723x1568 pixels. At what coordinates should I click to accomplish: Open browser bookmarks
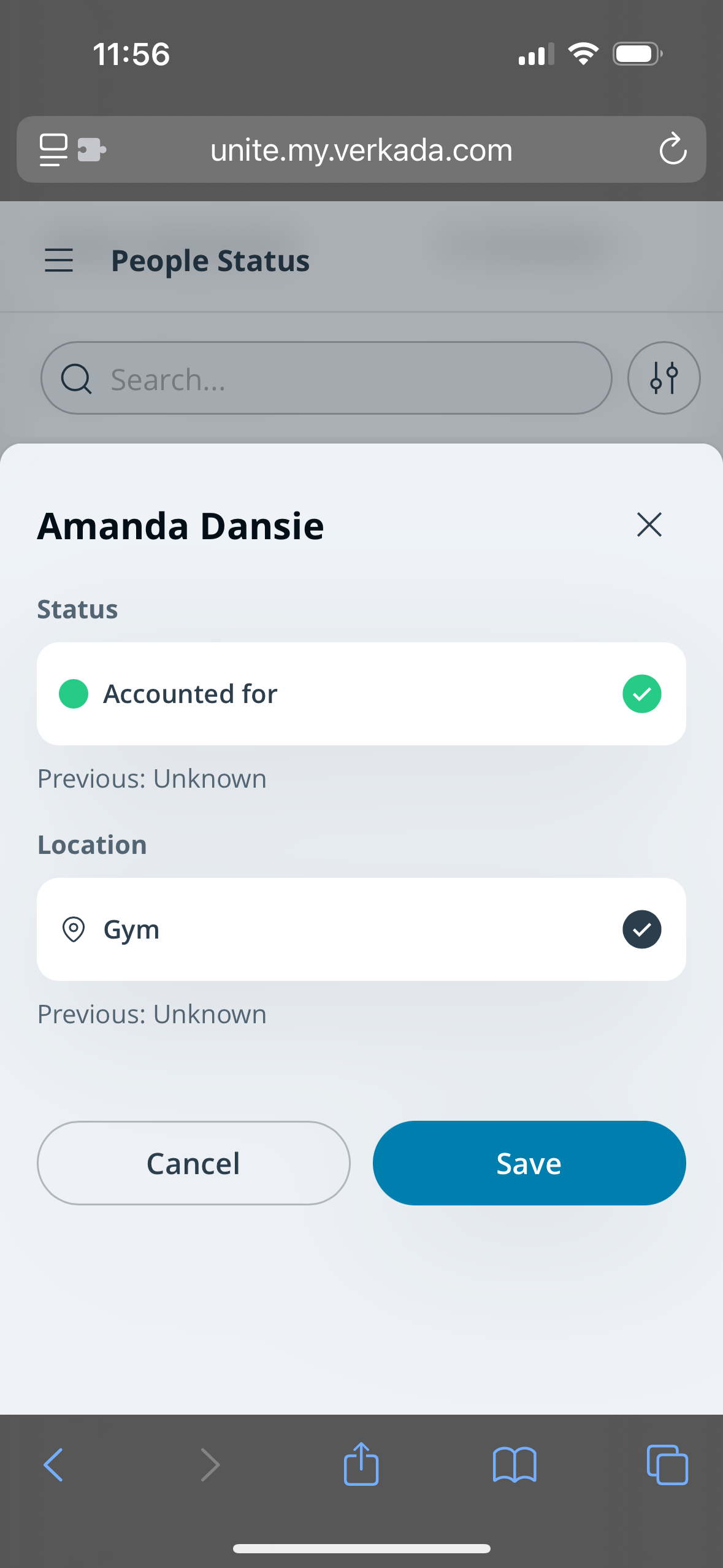(514, 1465)
